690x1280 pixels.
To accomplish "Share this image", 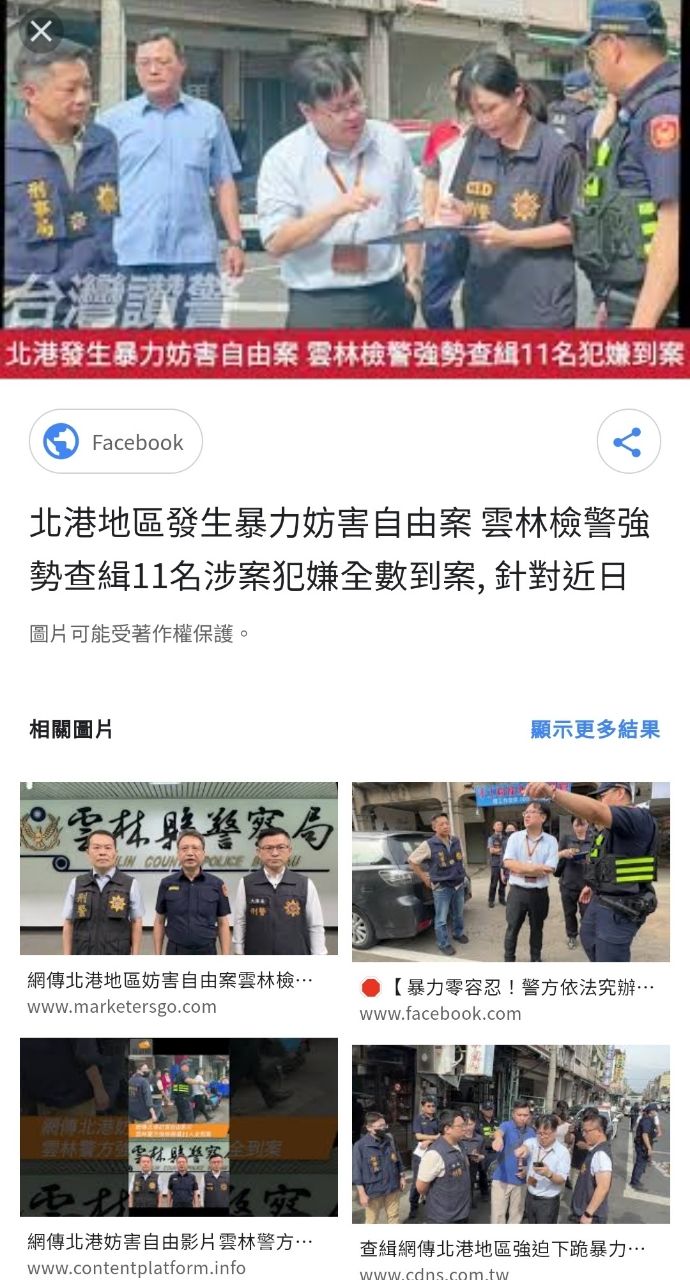I will pos(628,442).
